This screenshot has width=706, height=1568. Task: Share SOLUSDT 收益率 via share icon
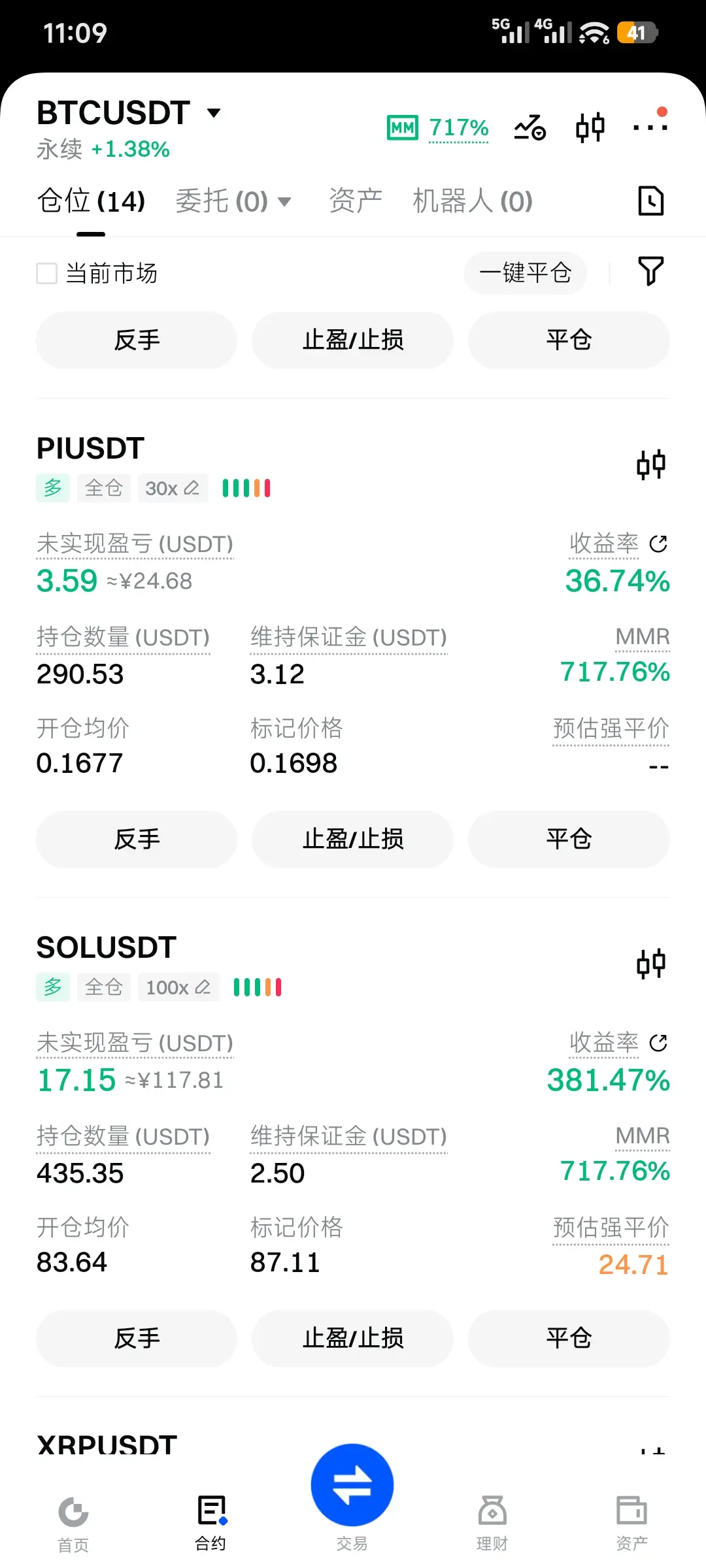(658, 1043)
